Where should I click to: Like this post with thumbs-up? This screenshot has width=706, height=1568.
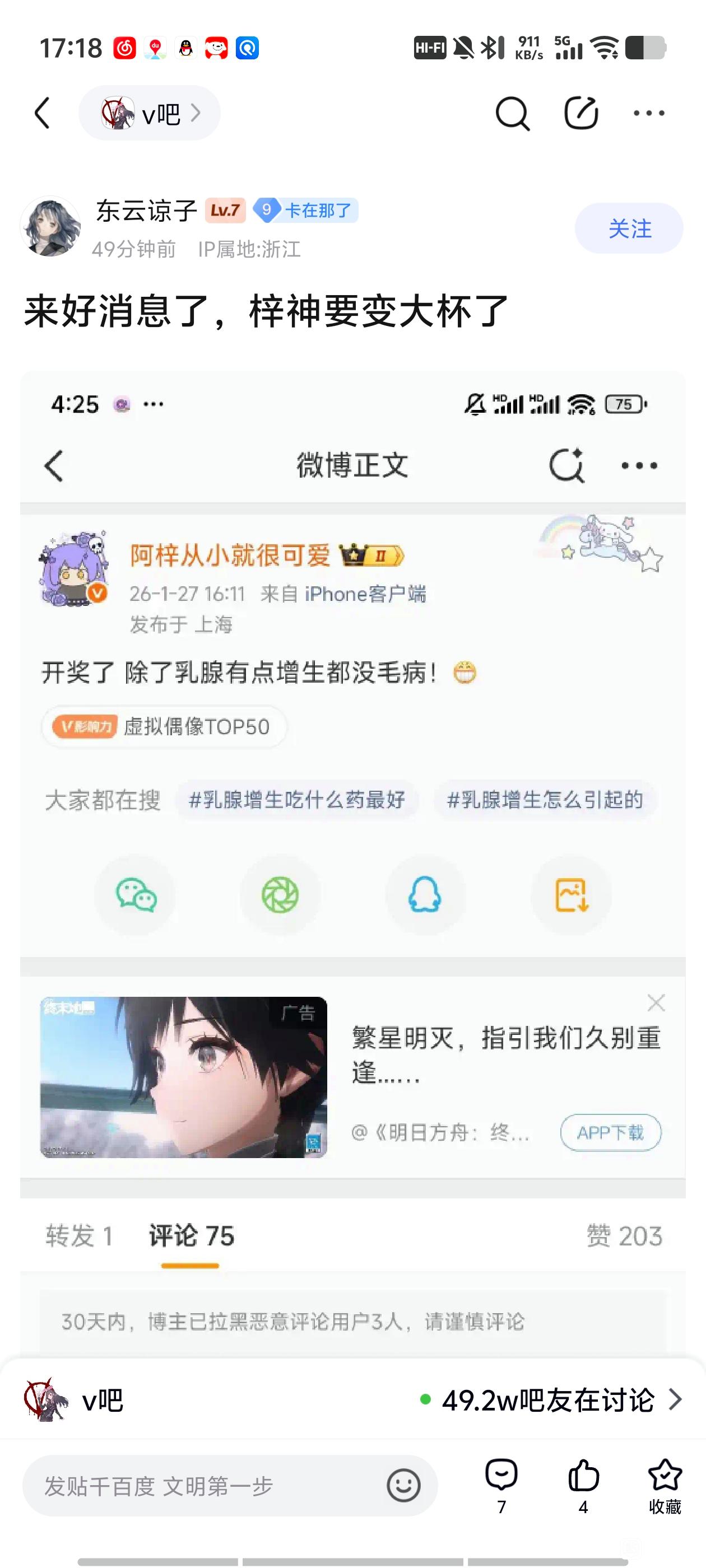(583, 1486)
